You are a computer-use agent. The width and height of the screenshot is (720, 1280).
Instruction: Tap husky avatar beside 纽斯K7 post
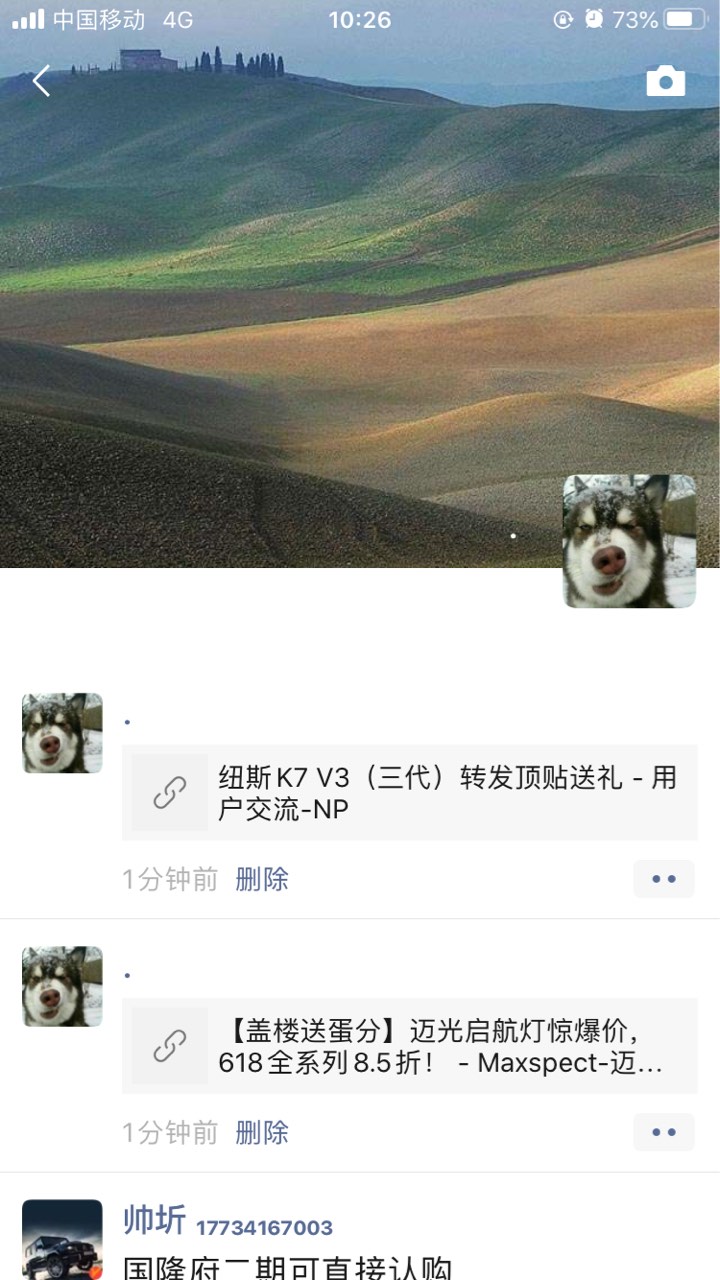(x=62, y=733)
